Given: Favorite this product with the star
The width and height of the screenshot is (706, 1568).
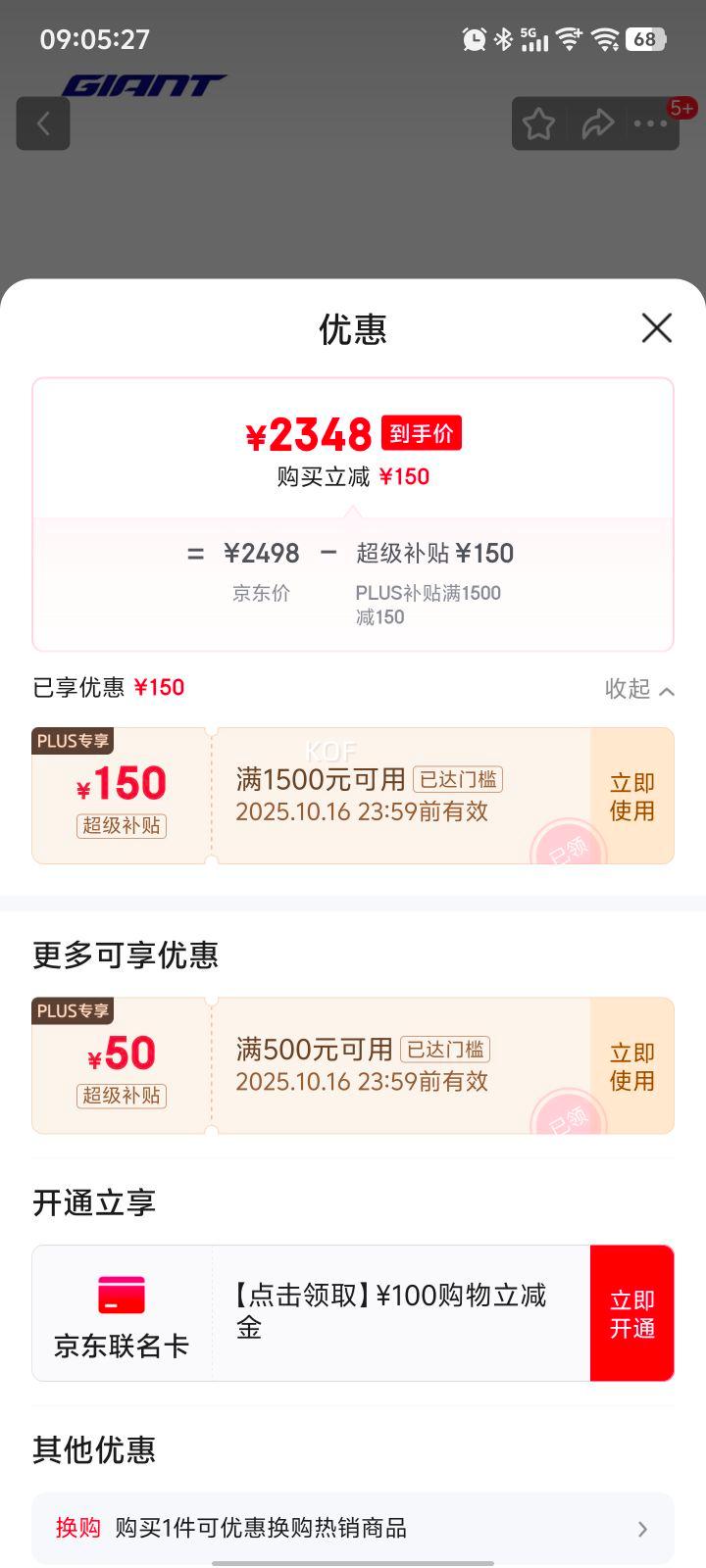Looking at the screenshot, I should pyautogui.click(x=538, y=123).
